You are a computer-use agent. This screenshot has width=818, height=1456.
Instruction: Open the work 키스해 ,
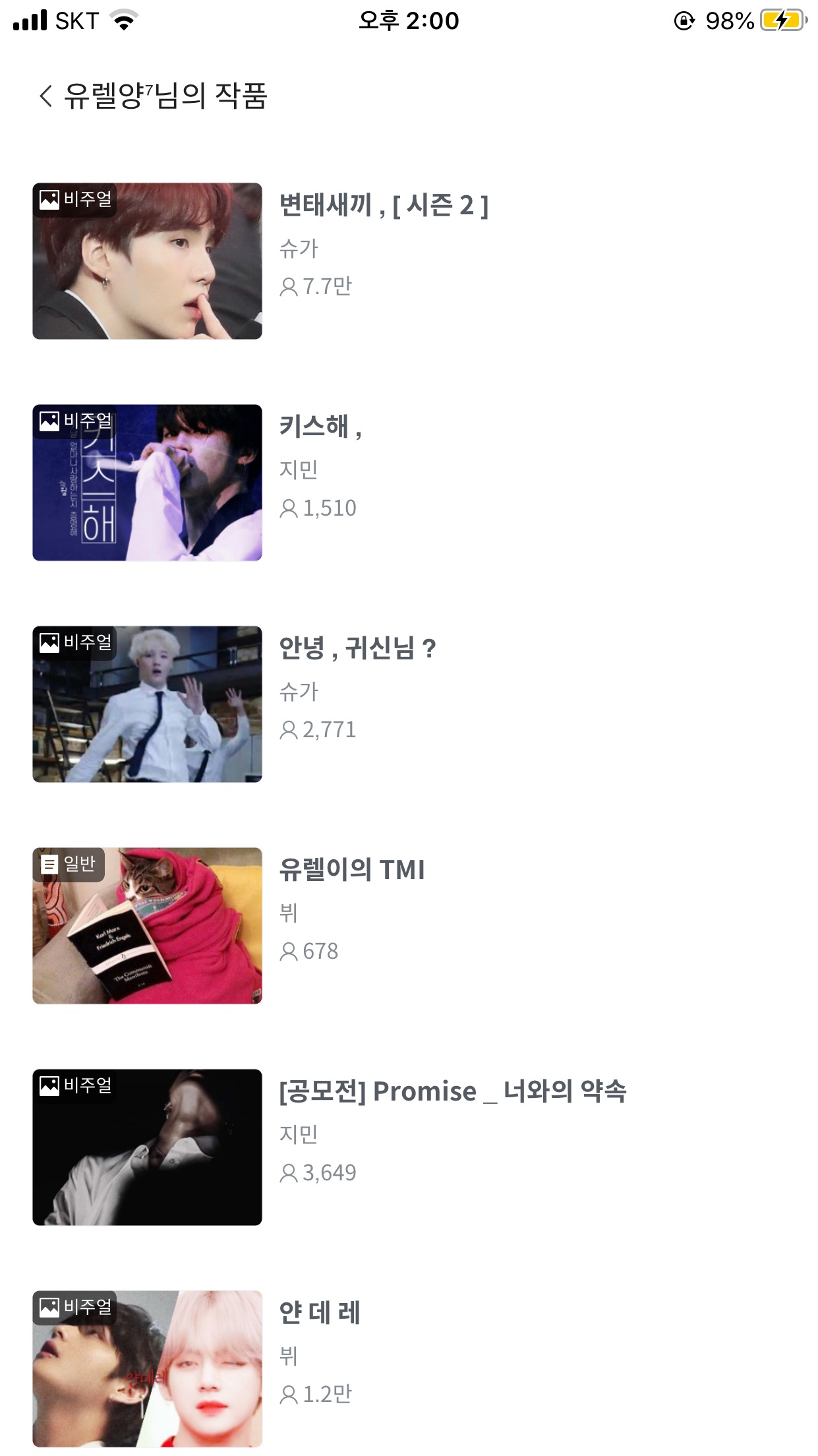pyautogui.click(x=320, y=427)
